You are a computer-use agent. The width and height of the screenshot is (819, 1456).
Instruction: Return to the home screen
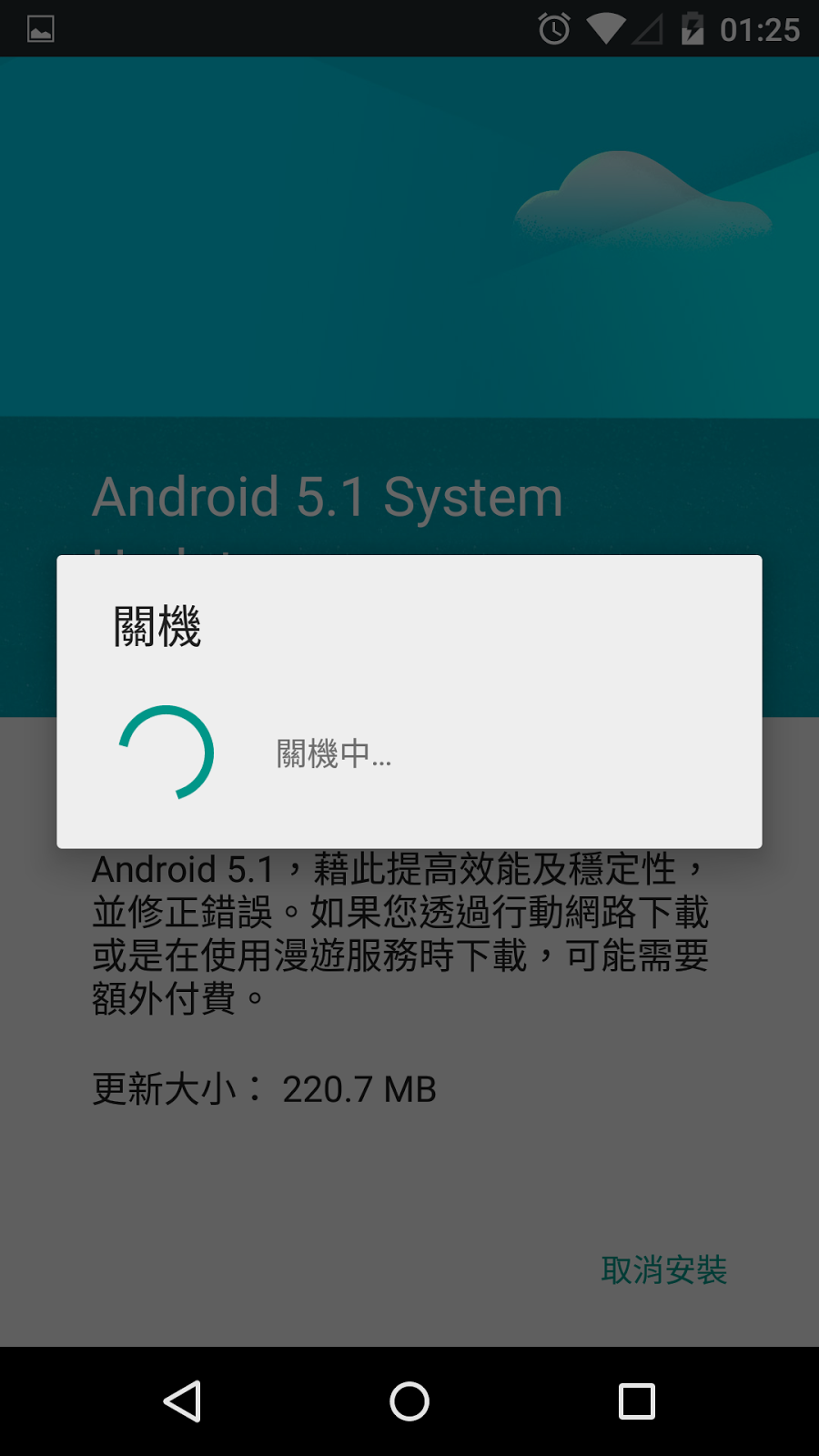409,1401
